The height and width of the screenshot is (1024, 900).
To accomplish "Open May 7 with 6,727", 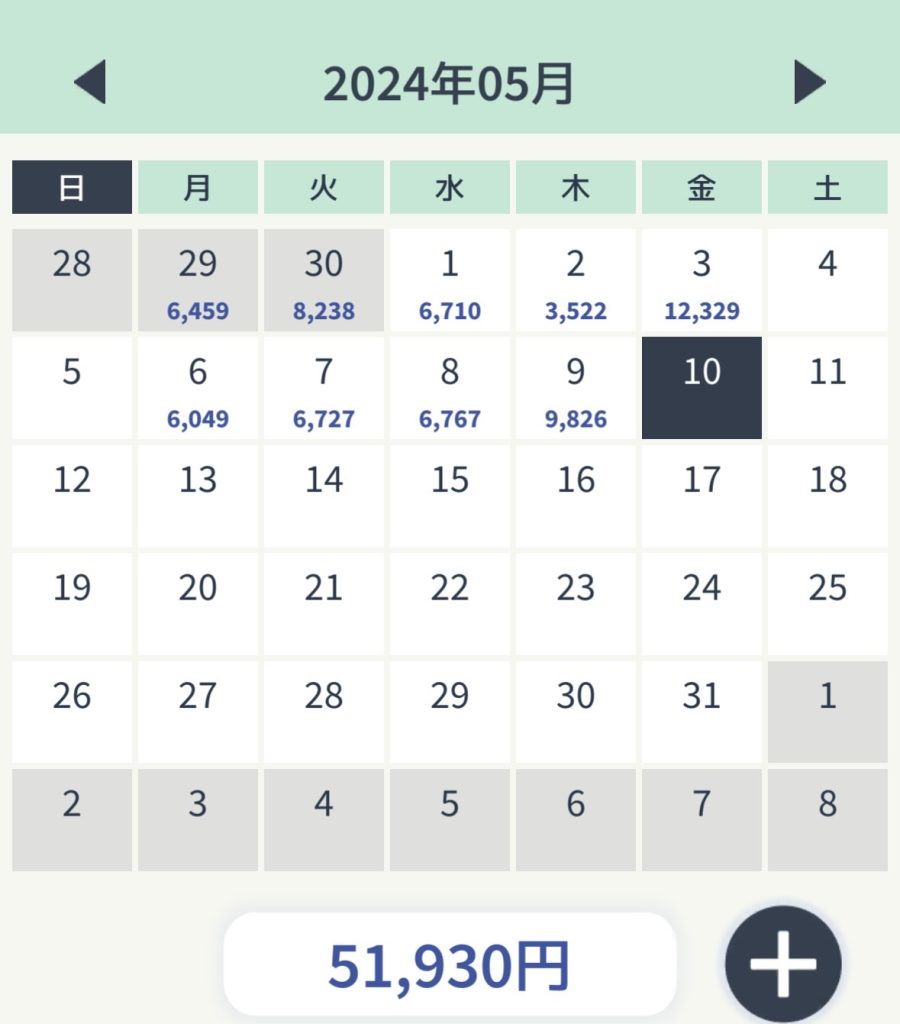I will 323,388.
